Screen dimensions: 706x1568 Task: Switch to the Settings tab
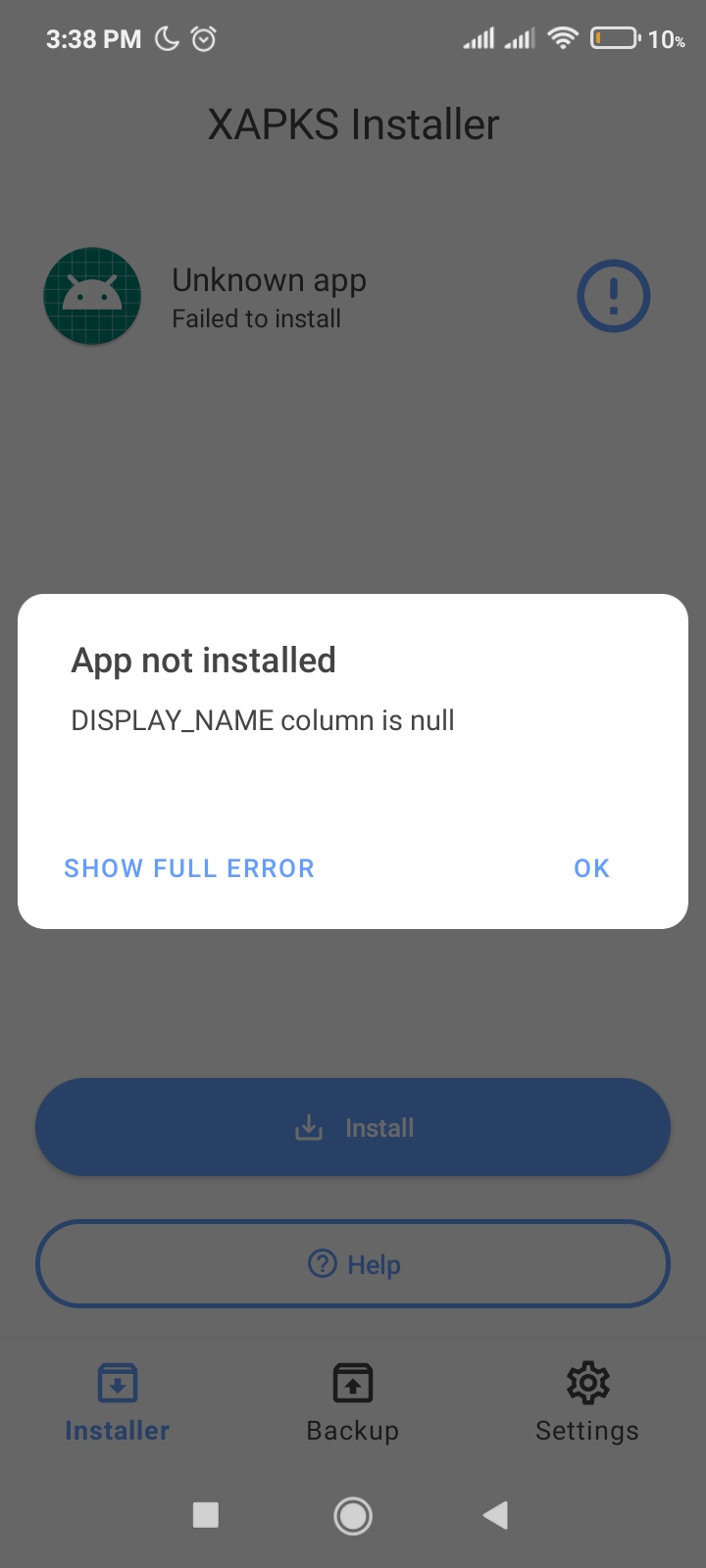[x=587, y=1403]
